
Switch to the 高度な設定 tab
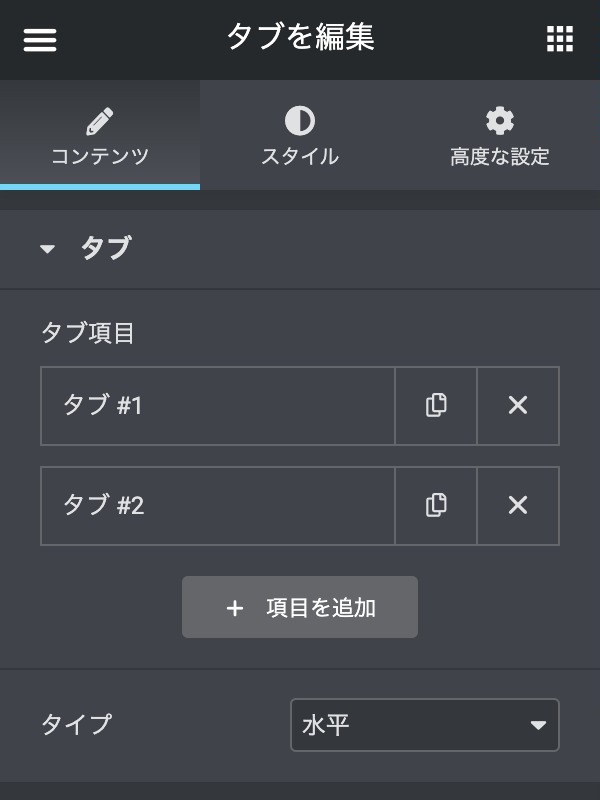pyautogui.click(x=500, y=136)
